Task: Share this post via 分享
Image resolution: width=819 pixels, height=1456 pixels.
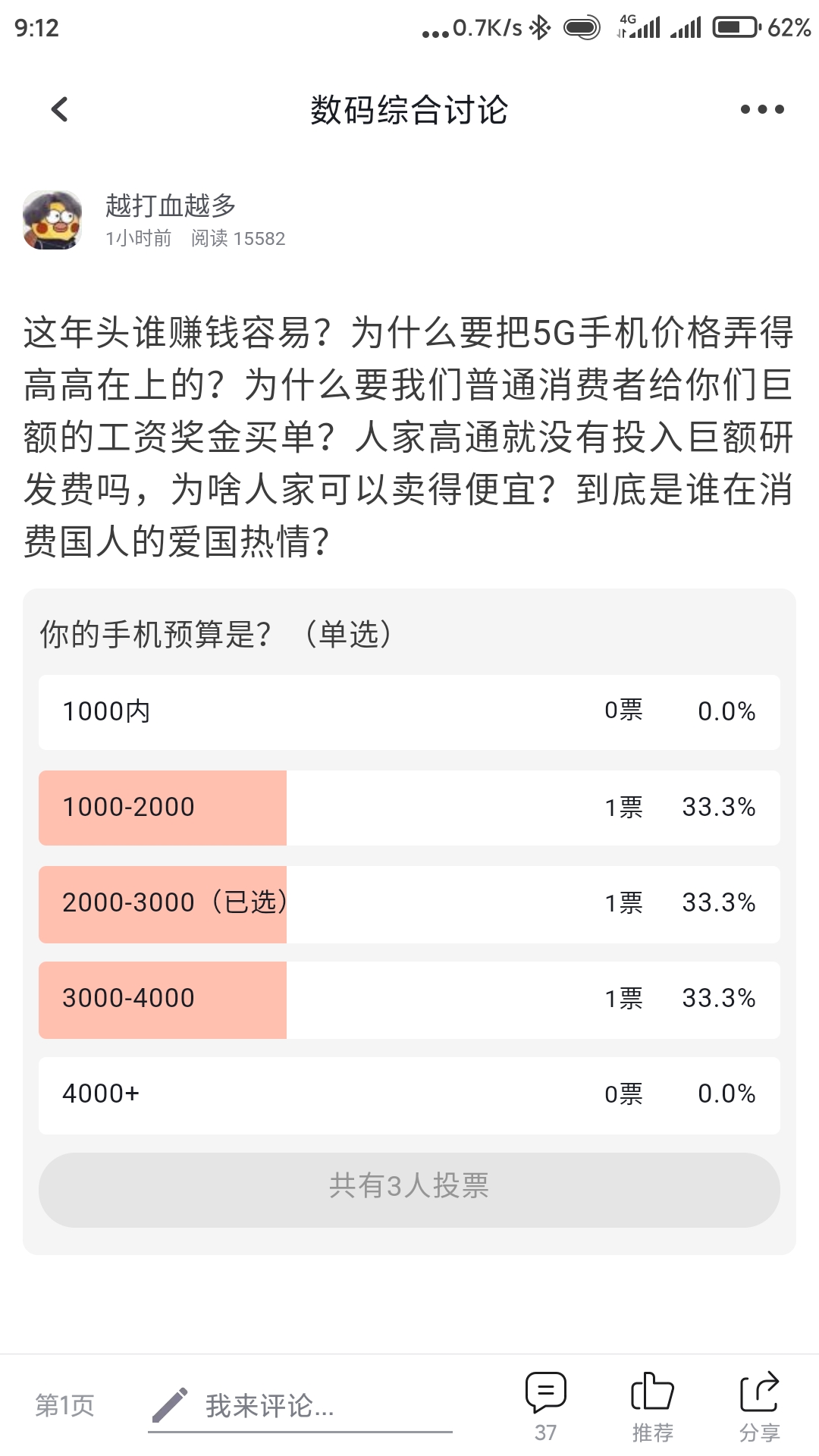Action: pyautogui.click(x=759, y=1407)
